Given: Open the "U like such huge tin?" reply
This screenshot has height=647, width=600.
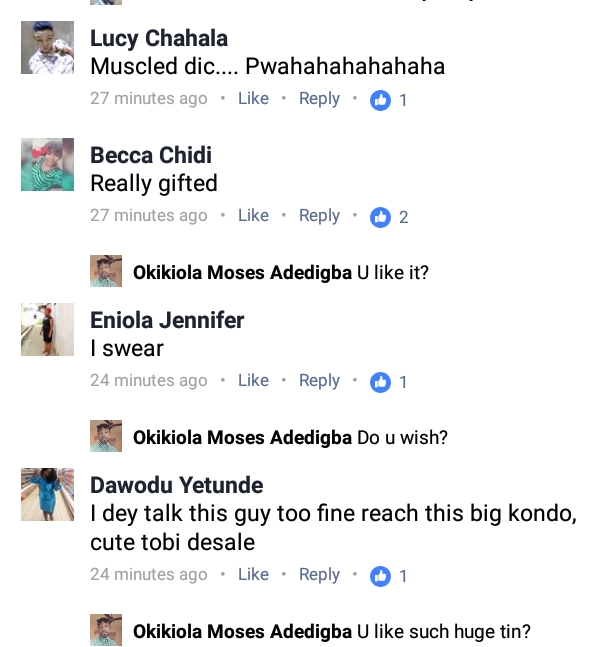Looking at the screenshot, I should tap(443, 632).
